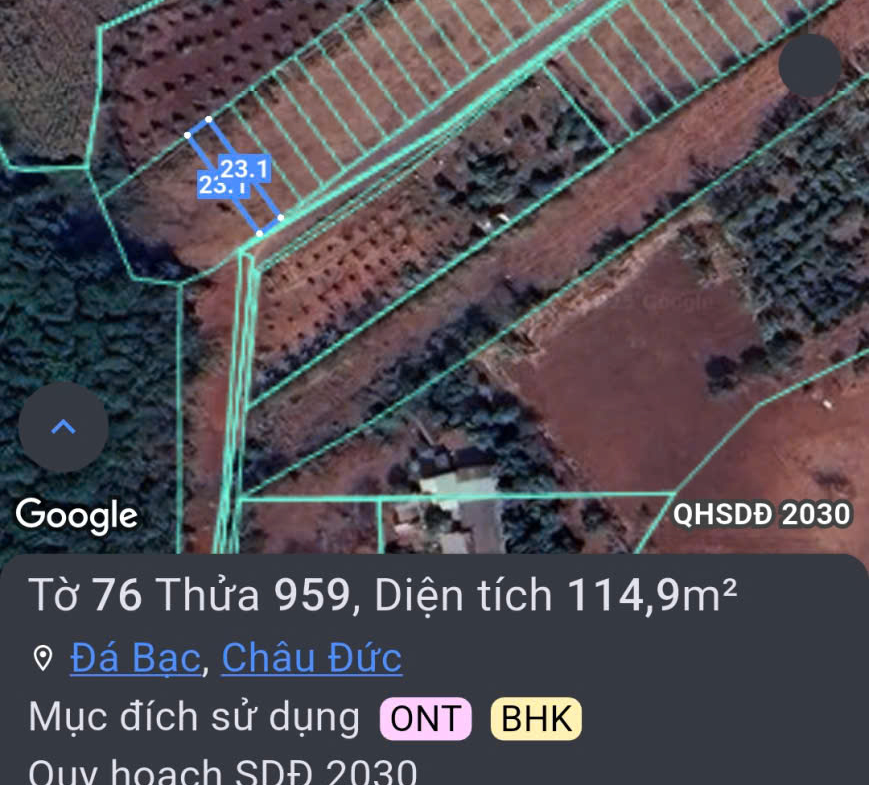869x785 pixels.
Task: Open the Đá Bạc link
Action: pos(136,658)
